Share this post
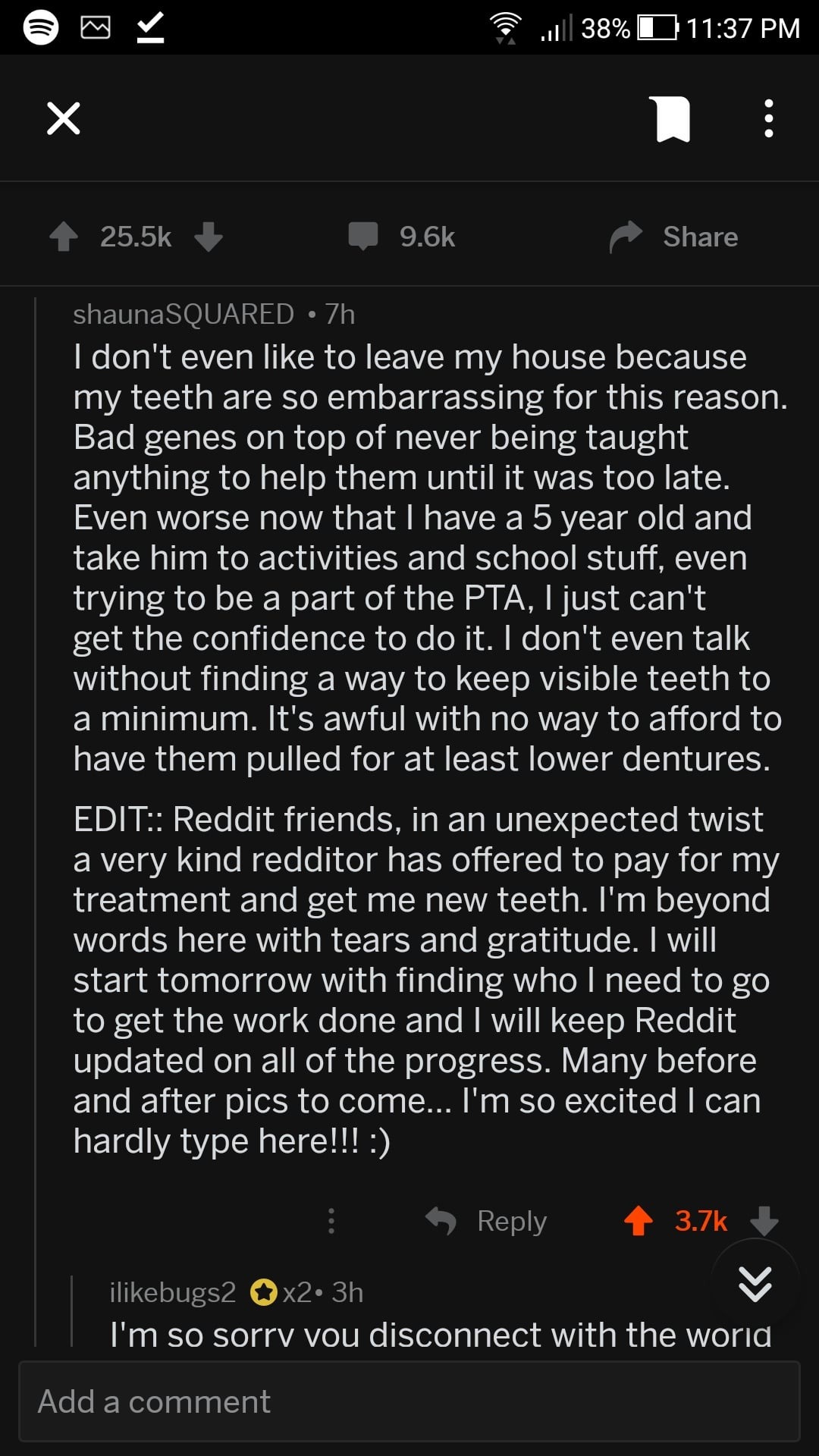This screenshot has height=1456, width=819. click(675, 237)
